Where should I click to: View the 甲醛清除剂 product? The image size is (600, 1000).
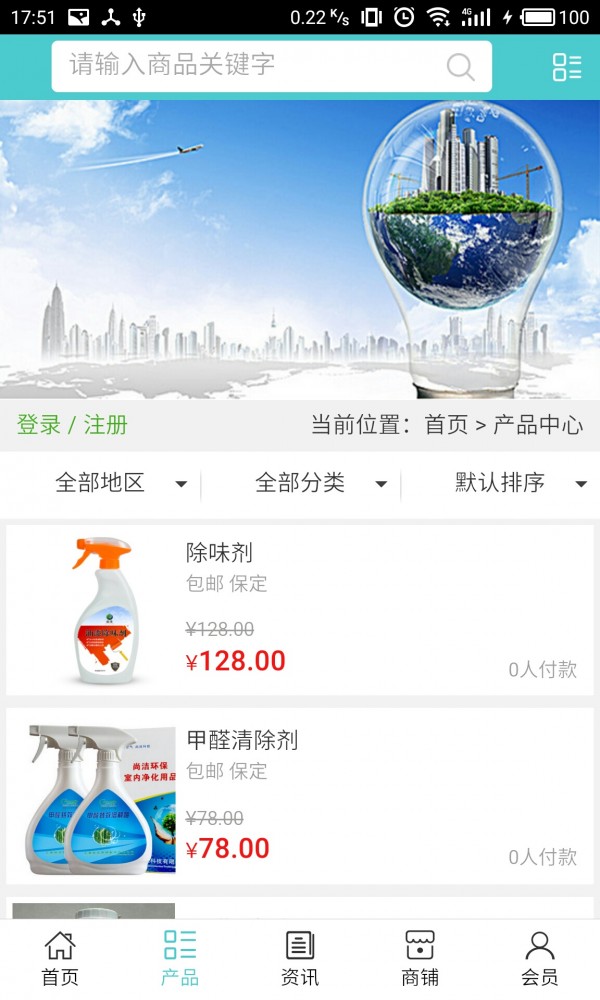click(300, 796)
